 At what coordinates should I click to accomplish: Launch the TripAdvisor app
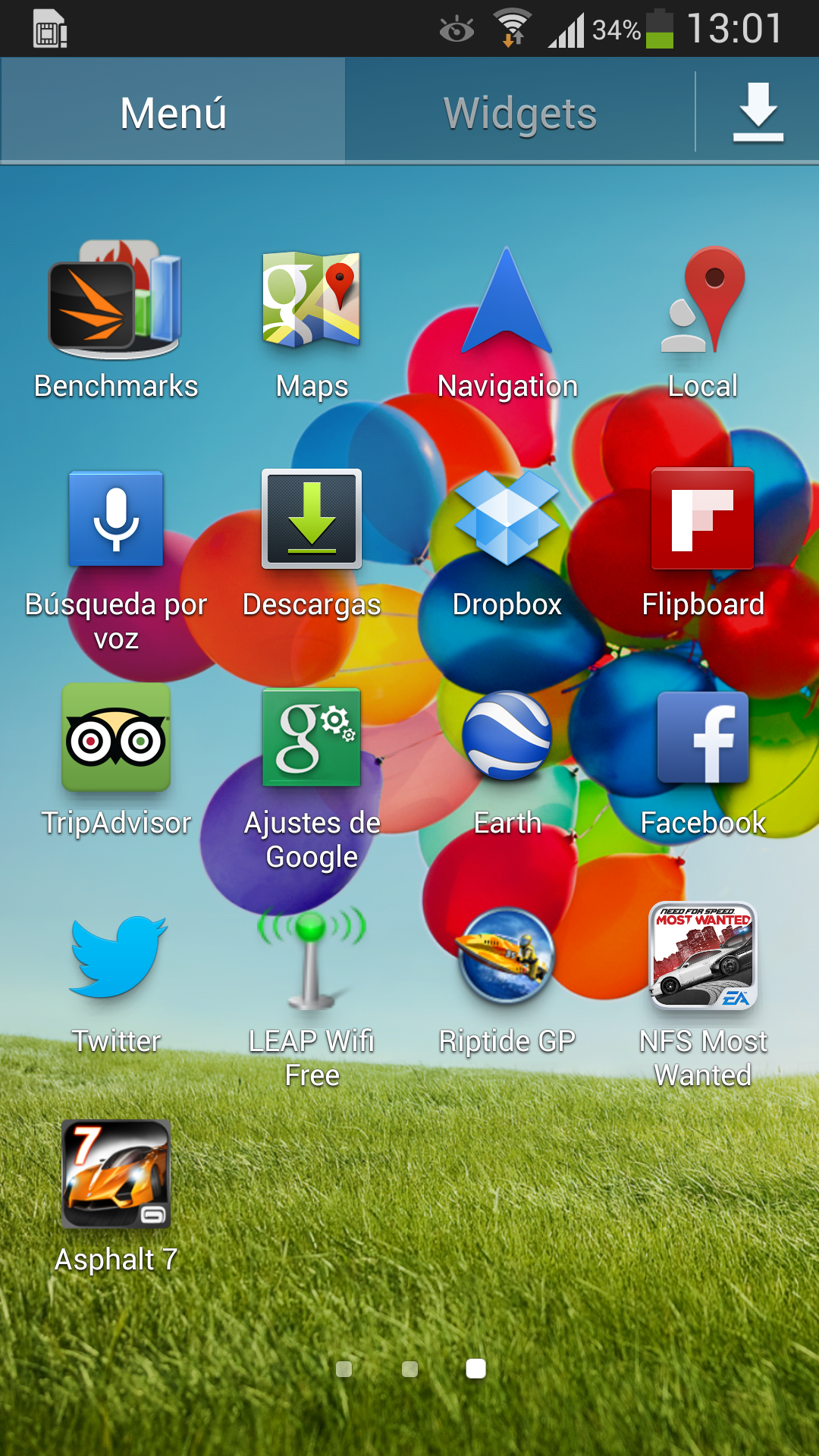point(116,737)
